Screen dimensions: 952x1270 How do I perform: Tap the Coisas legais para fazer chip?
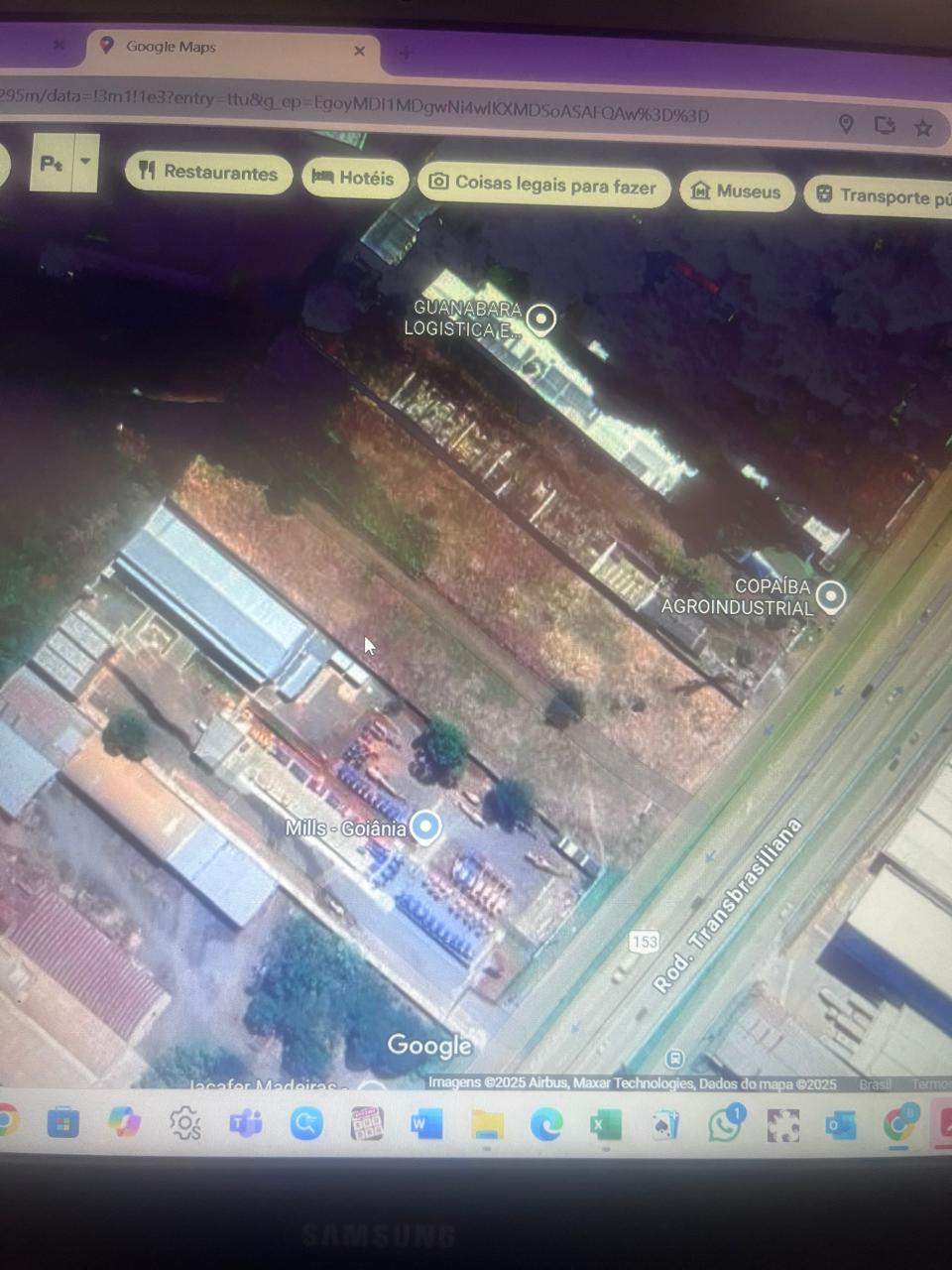543,186
